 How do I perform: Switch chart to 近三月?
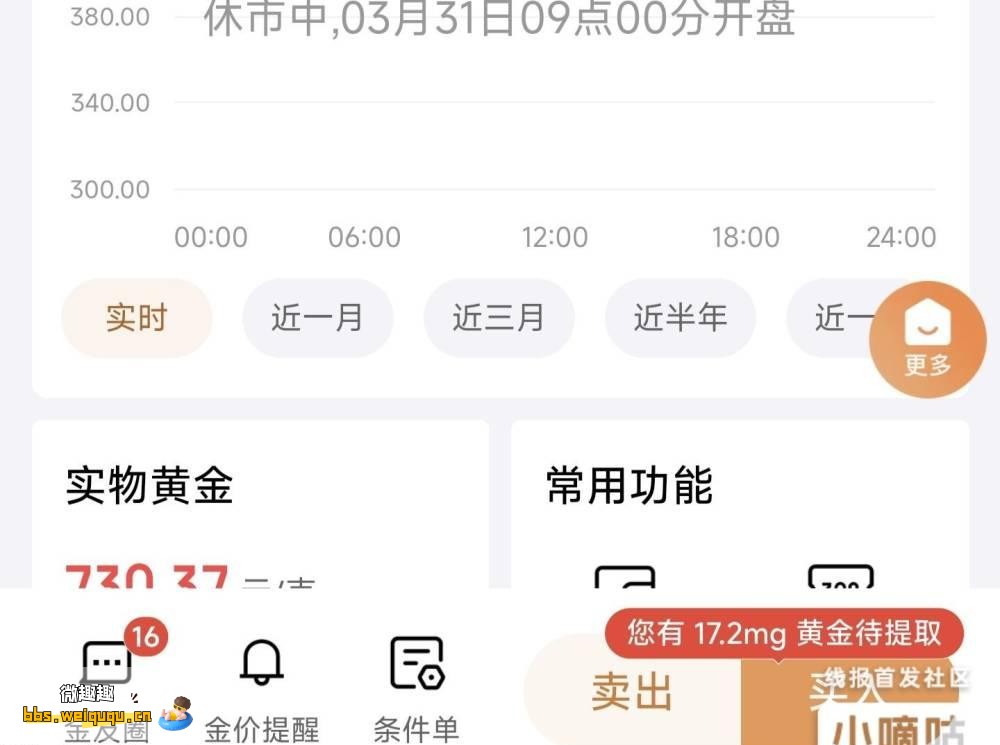[498, 318]
